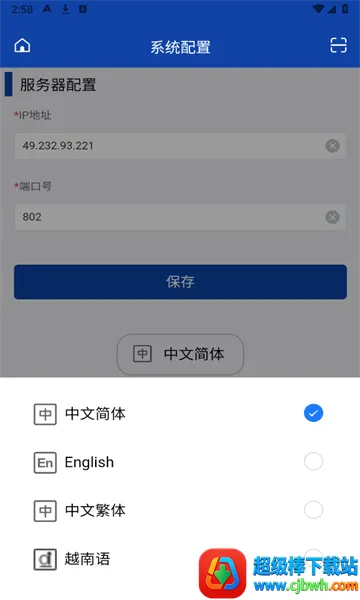Select 中文繁体 language option
This screenshot has width=360, height=600.
click(x=180, y=510)
